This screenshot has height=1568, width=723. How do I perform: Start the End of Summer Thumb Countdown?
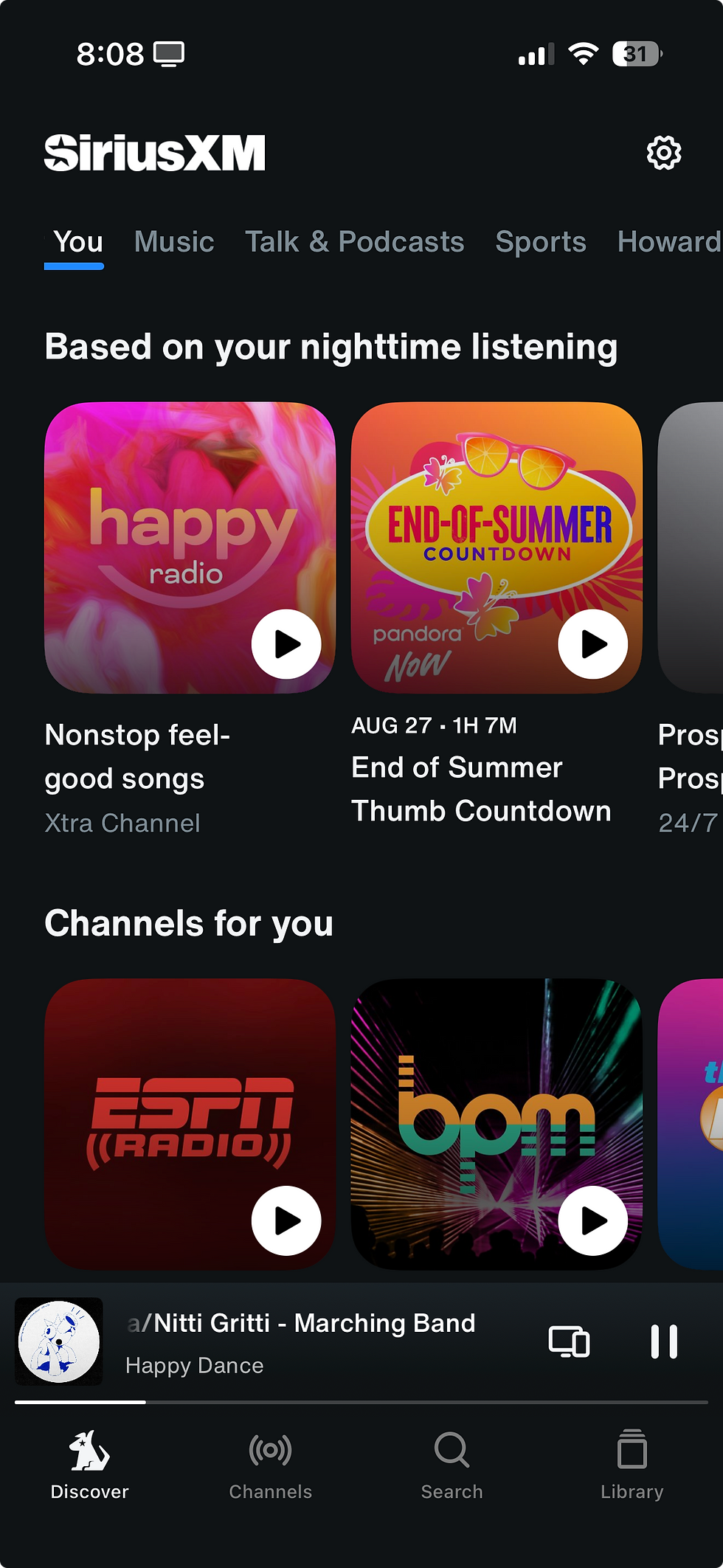593,643
